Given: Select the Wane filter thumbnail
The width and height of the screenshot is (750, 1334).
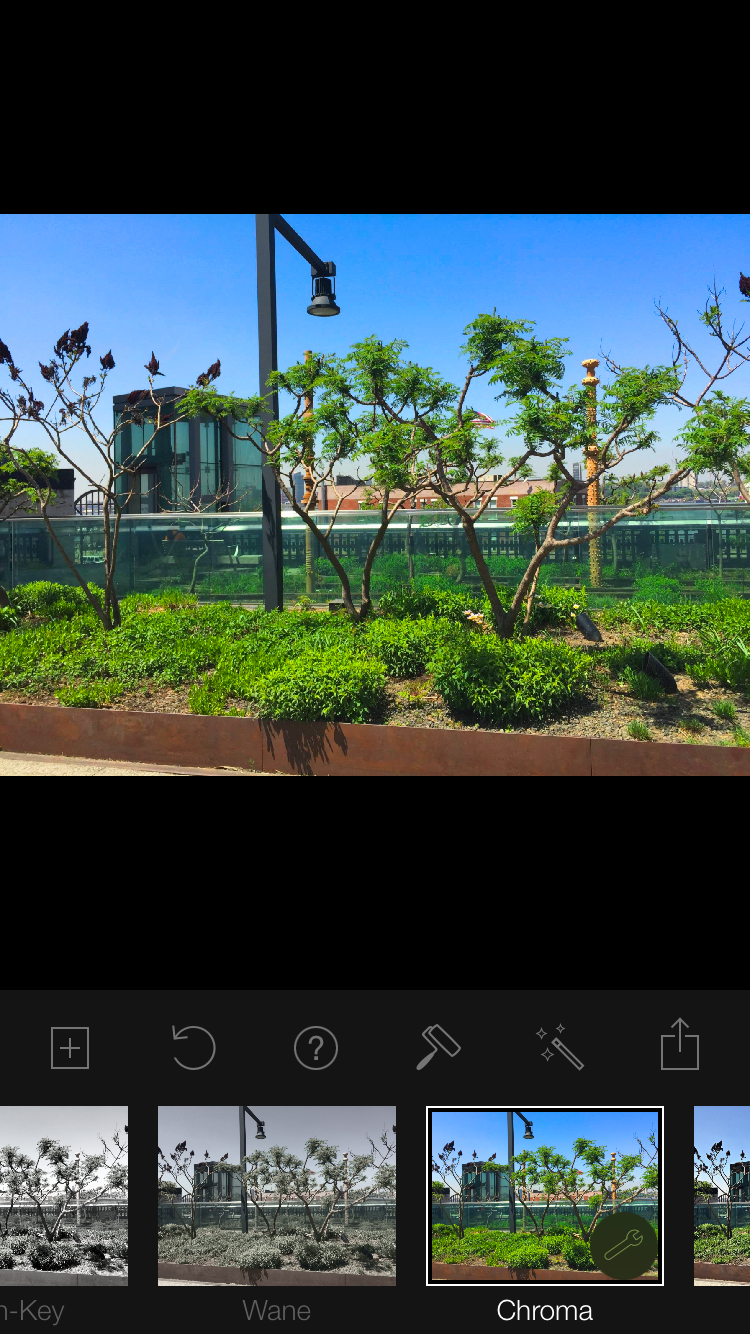Looking at the screenshot, I should (277, 1195).
